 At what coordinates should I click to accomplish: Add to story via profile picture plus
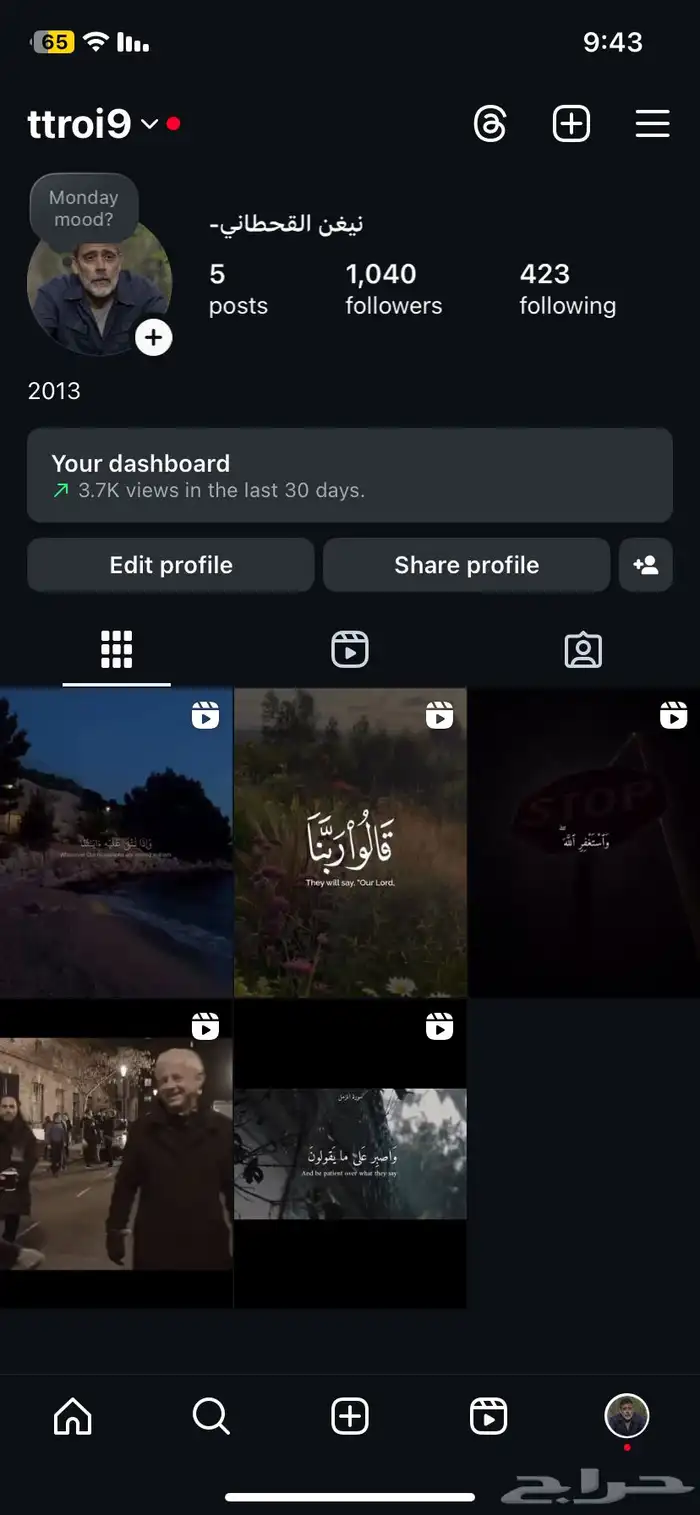[153, 338]
